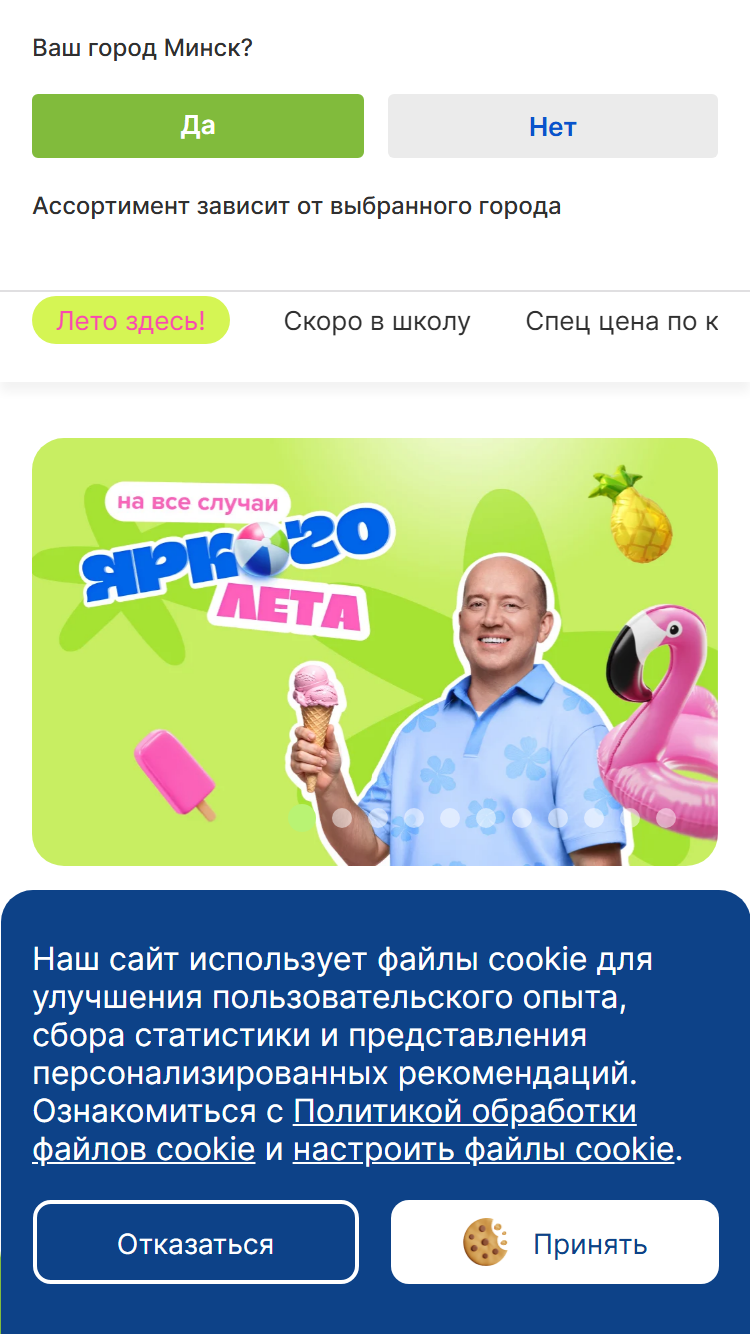
Task: Open настроить файлы cookie settings link
Action: [x=484, y=1150]
